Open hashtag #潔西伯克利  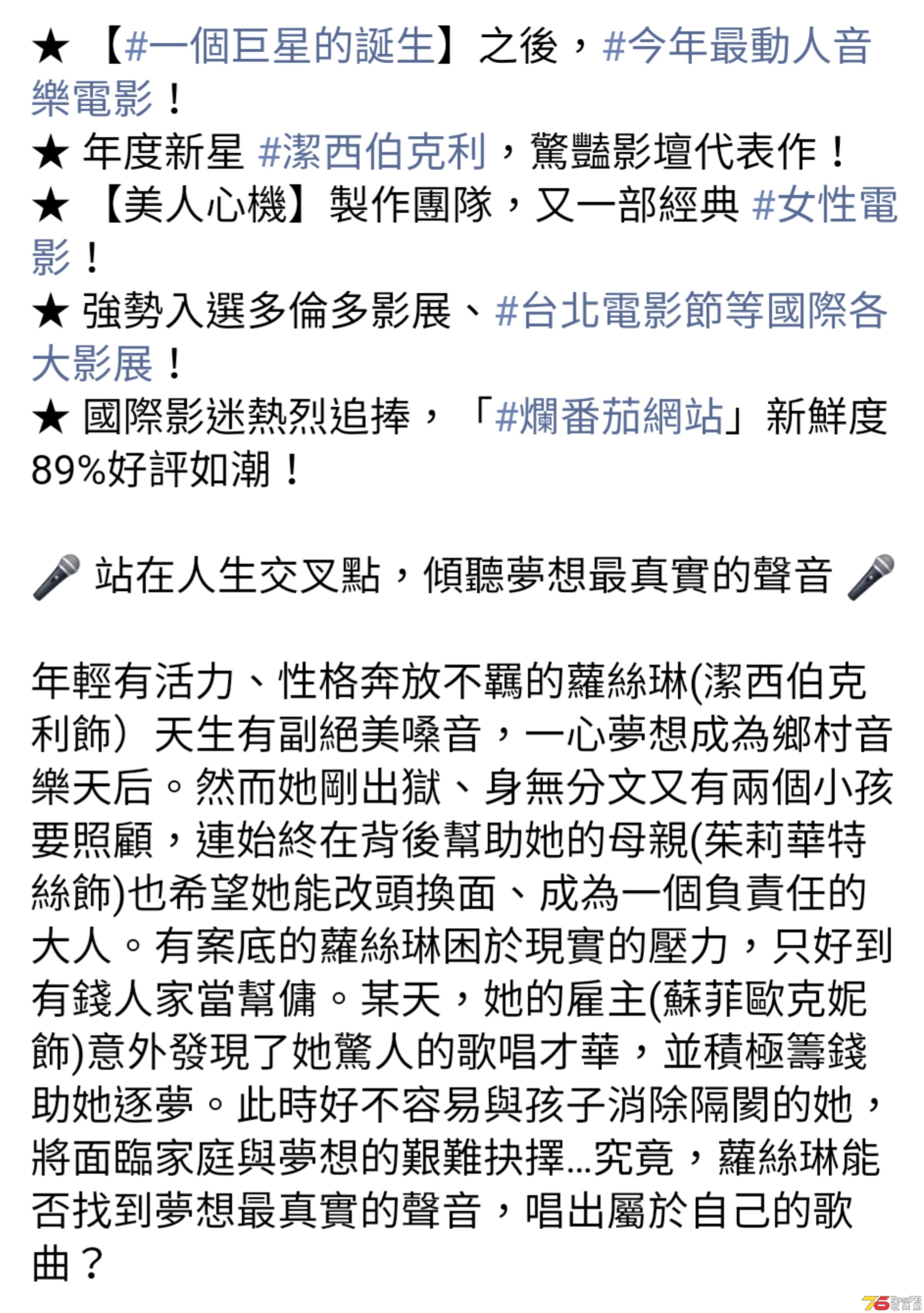click(x=372, y=153)
